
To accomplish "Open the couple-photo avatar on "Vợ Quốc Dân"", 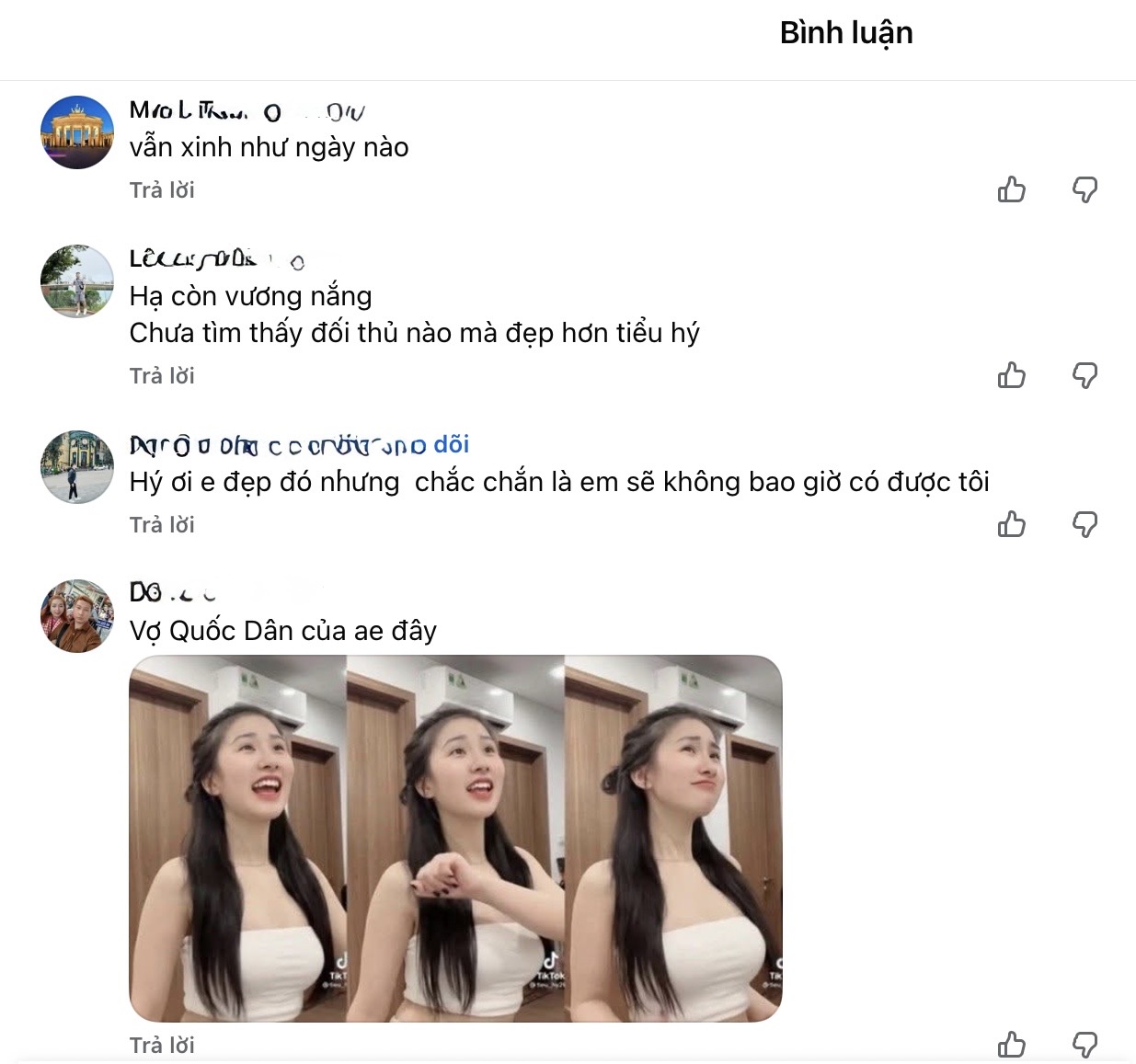I will [x=77, y=616].
